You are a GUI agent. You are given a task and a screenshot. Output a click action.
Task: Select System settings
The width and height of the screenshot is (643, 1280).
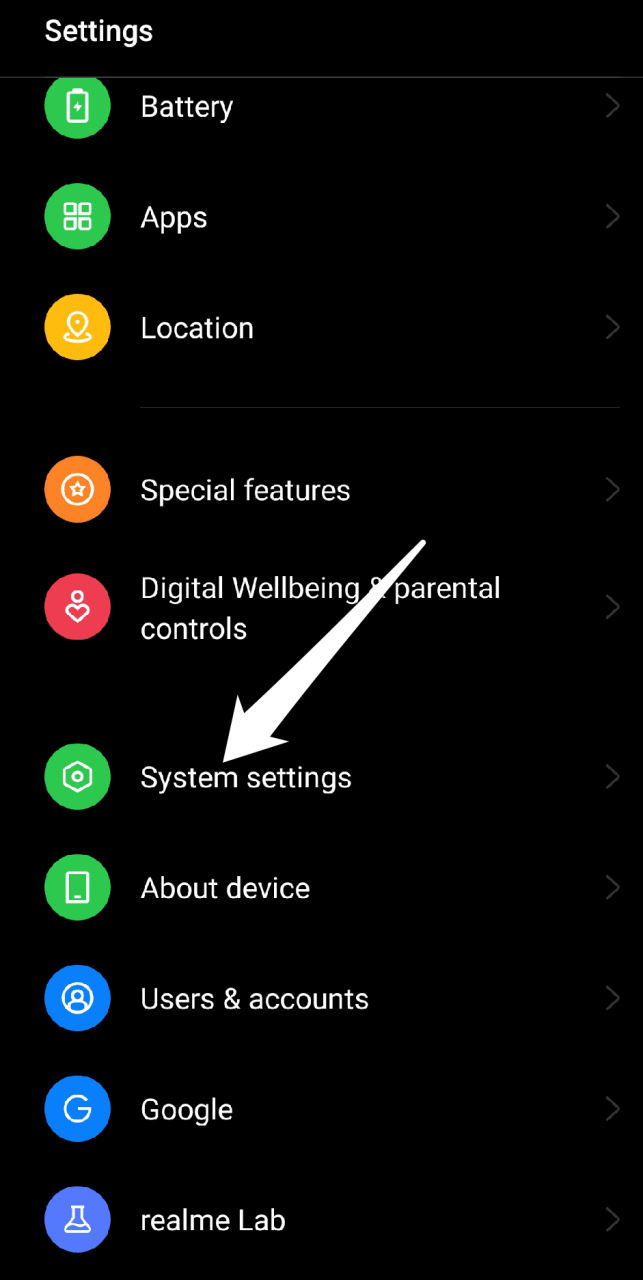pyautogui.click(x=246, y=778)
